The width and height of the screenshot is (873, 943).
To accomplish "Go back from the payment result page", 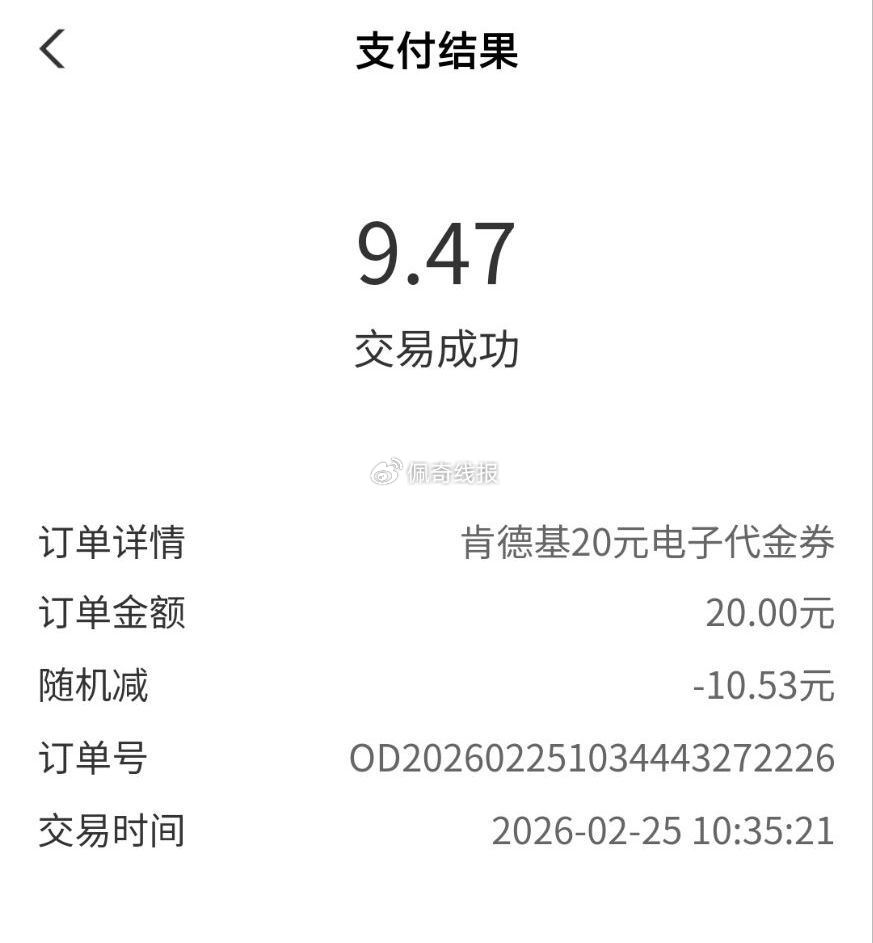I will point(53,49).
